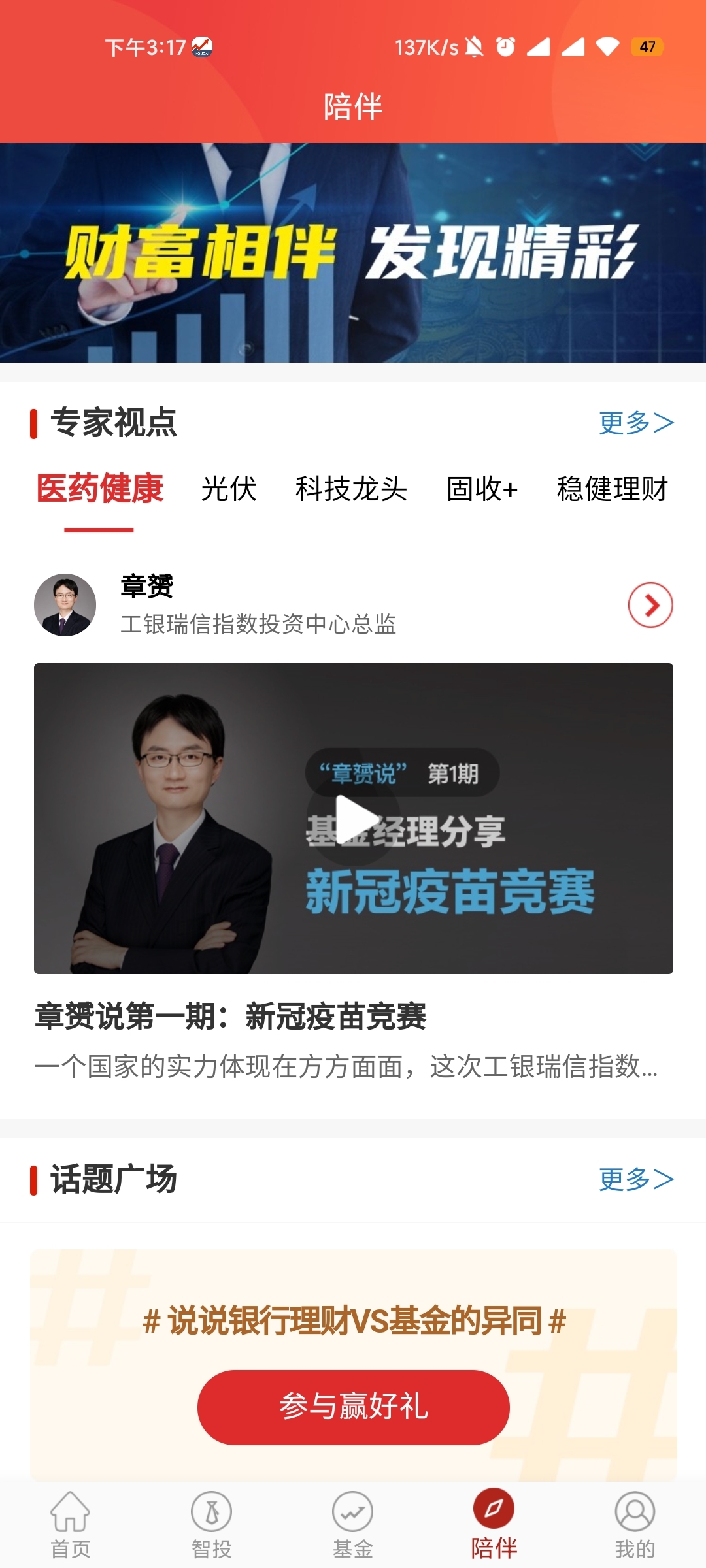Switch to the 光伏 category tab

(x=228, y=491)
